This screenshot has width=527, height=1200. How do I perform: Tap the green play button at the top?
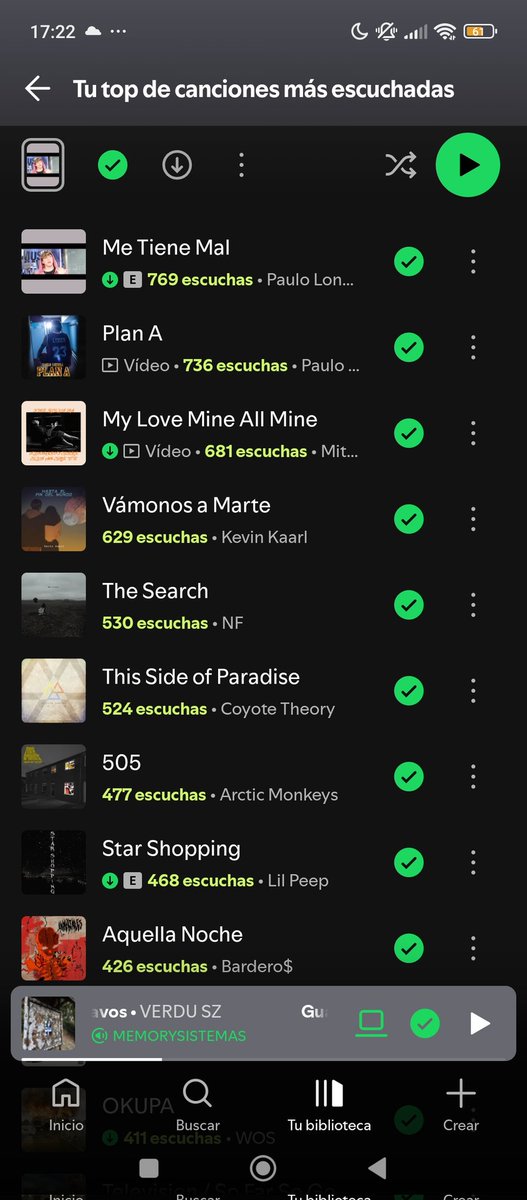click(x=467, y=165)
